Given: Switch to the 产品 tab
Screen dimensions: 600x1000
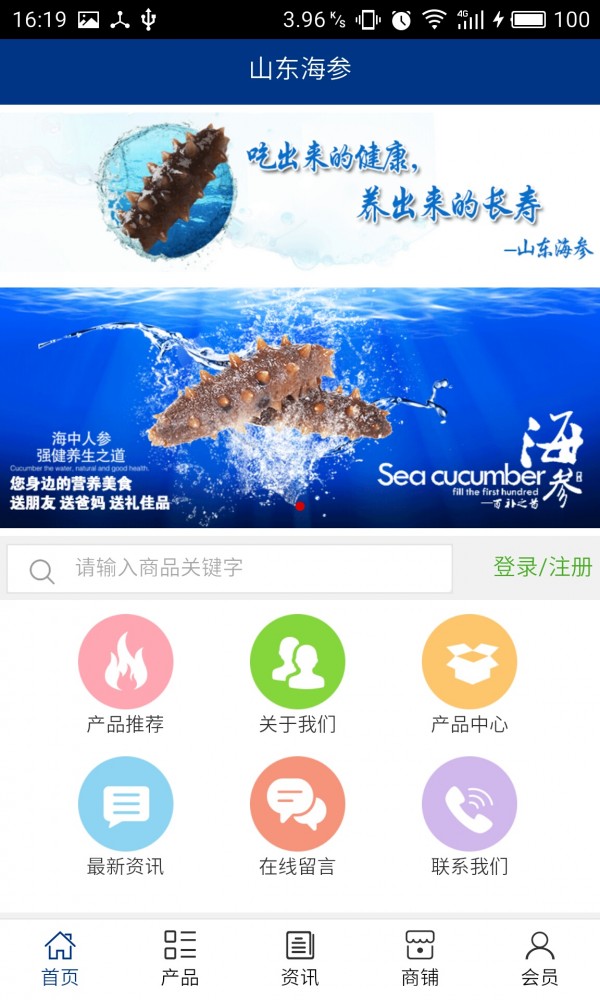Looking at the screenshot, I should pos(180,958).
